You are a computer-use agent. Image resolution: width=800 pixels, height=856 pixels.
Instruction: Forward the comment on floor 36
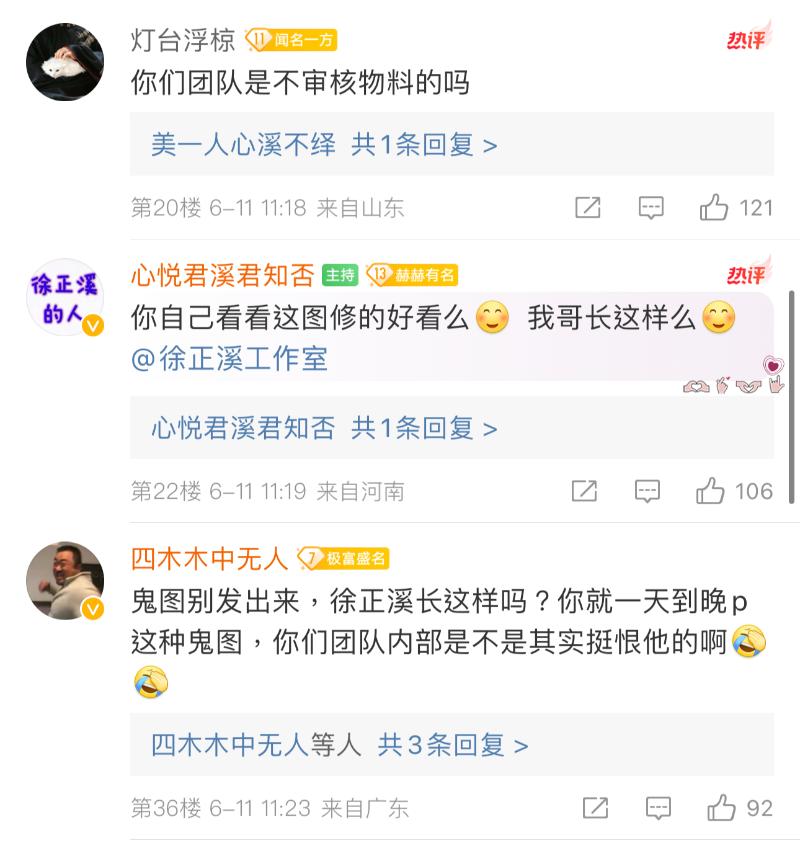(x=595, y=808)
